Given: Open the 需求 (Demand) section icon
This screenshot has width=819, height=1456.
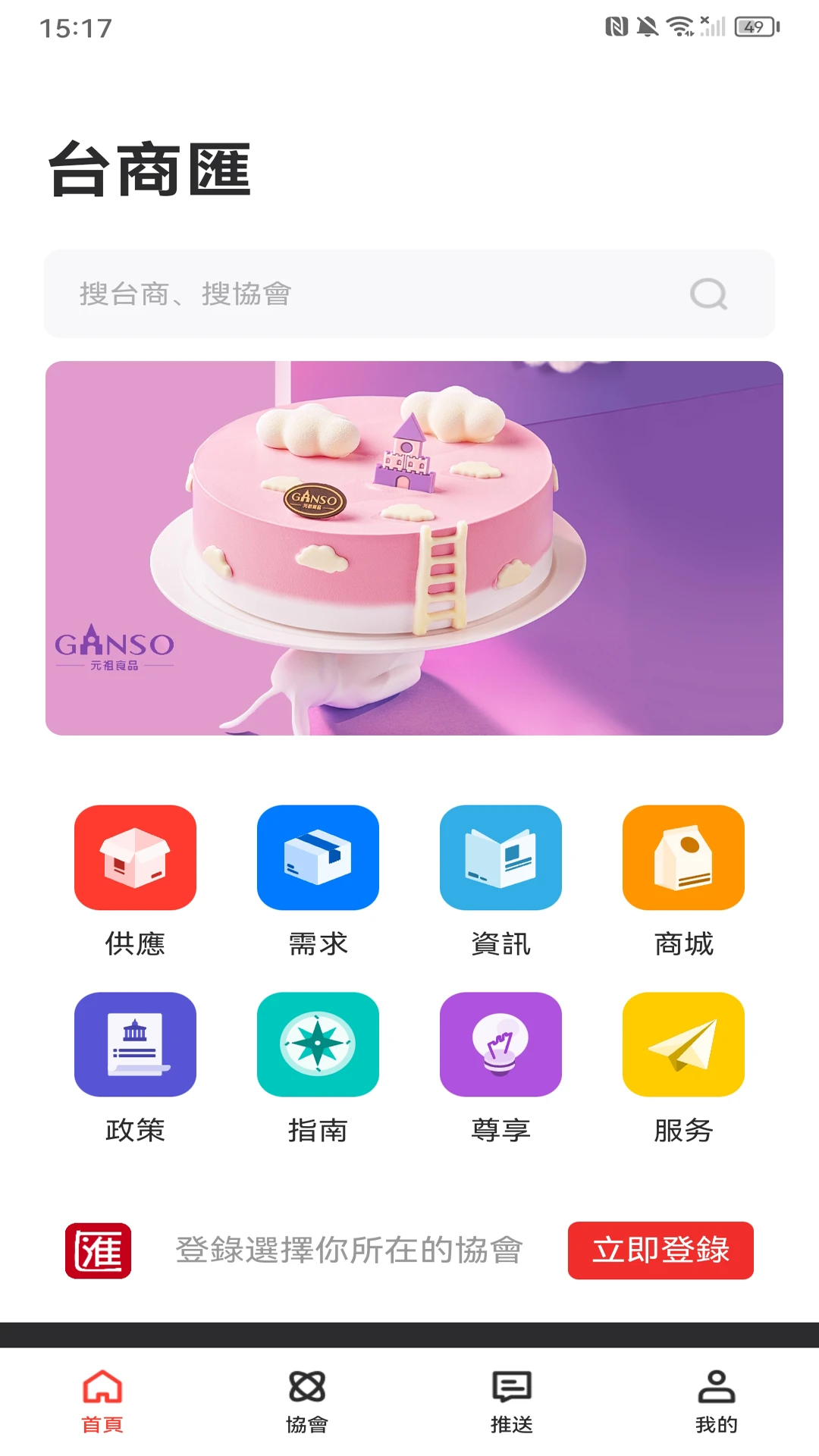Looking at the screenshot, I should 318,858.
